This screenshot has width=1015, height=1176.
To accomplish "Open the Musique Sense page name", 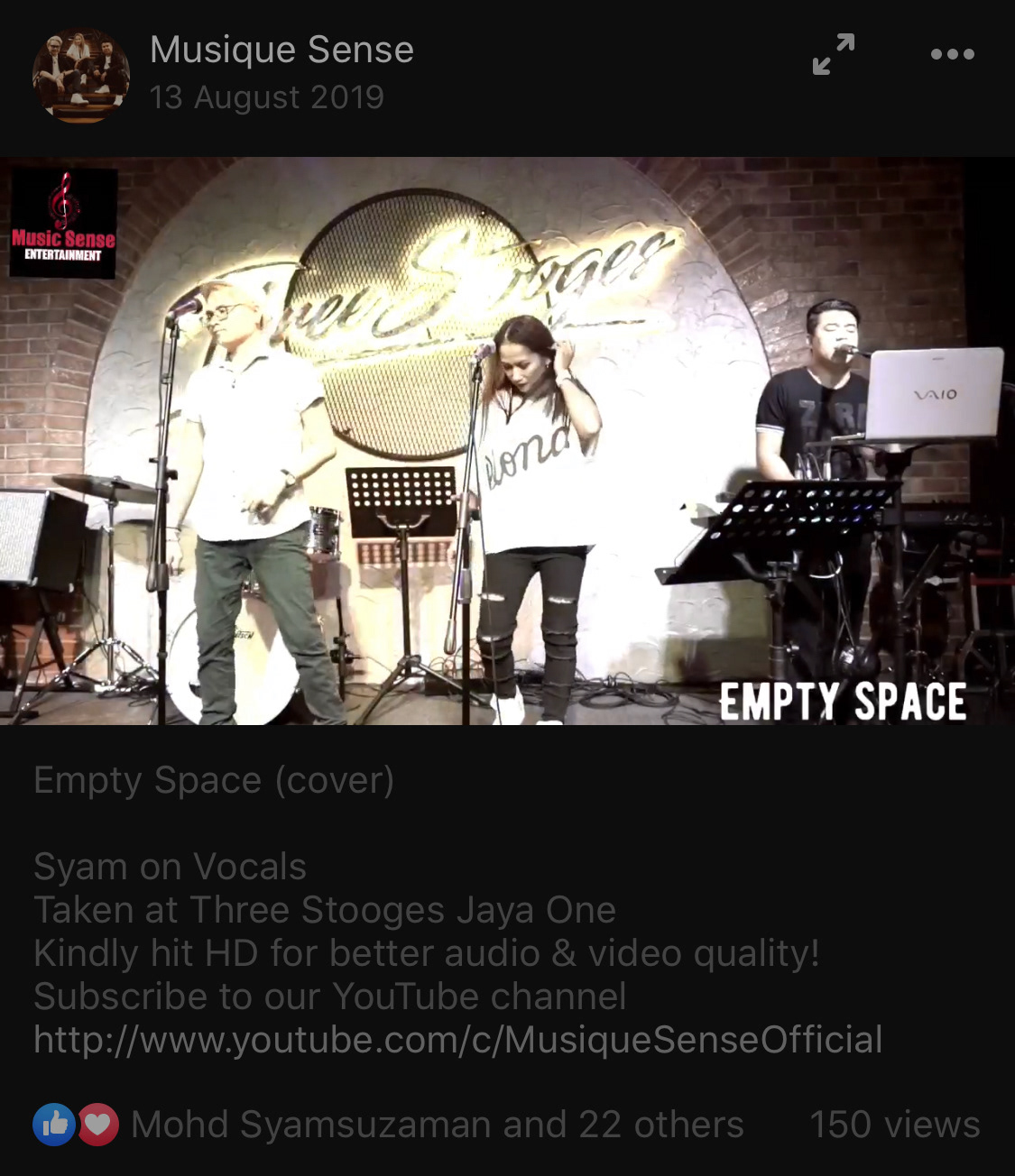I will [x=281, y=51].
